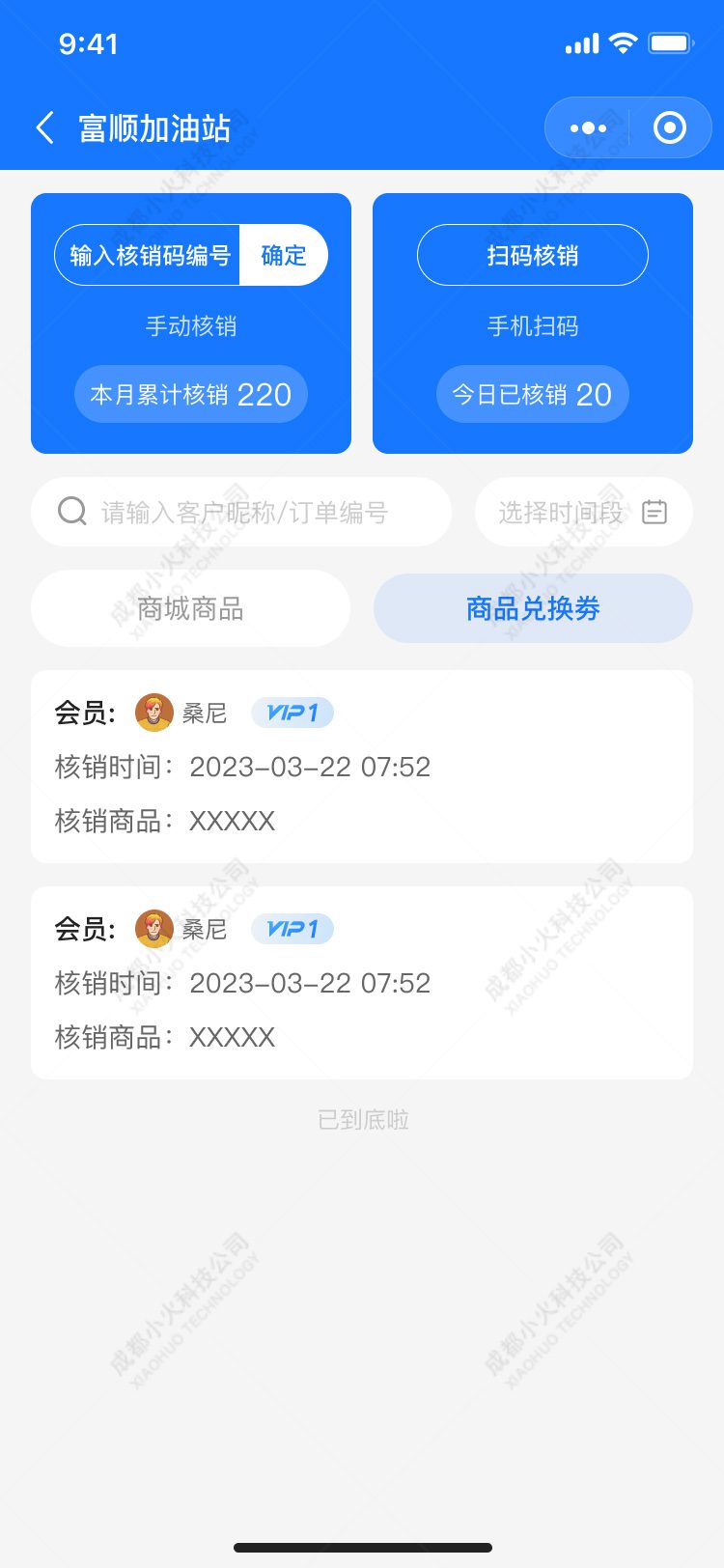
Task: Click the 请输入客户昵称/订单编号 search field
Action: [x=241, y=512]
